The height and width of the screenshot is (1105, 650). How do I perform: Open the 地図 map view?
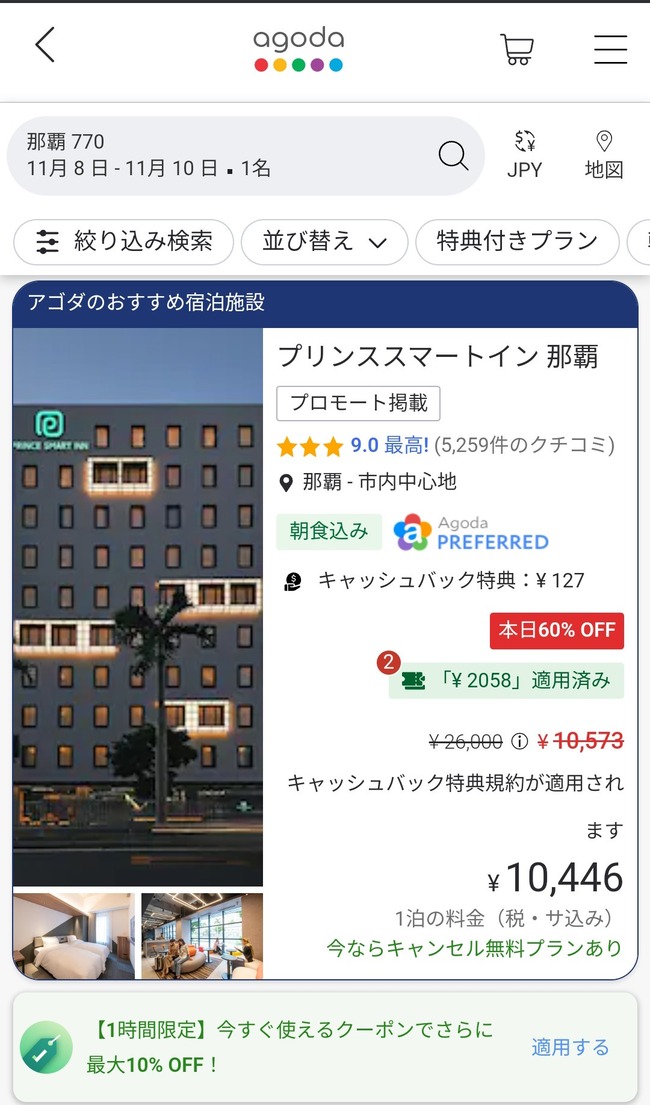[x=604, y=155]
